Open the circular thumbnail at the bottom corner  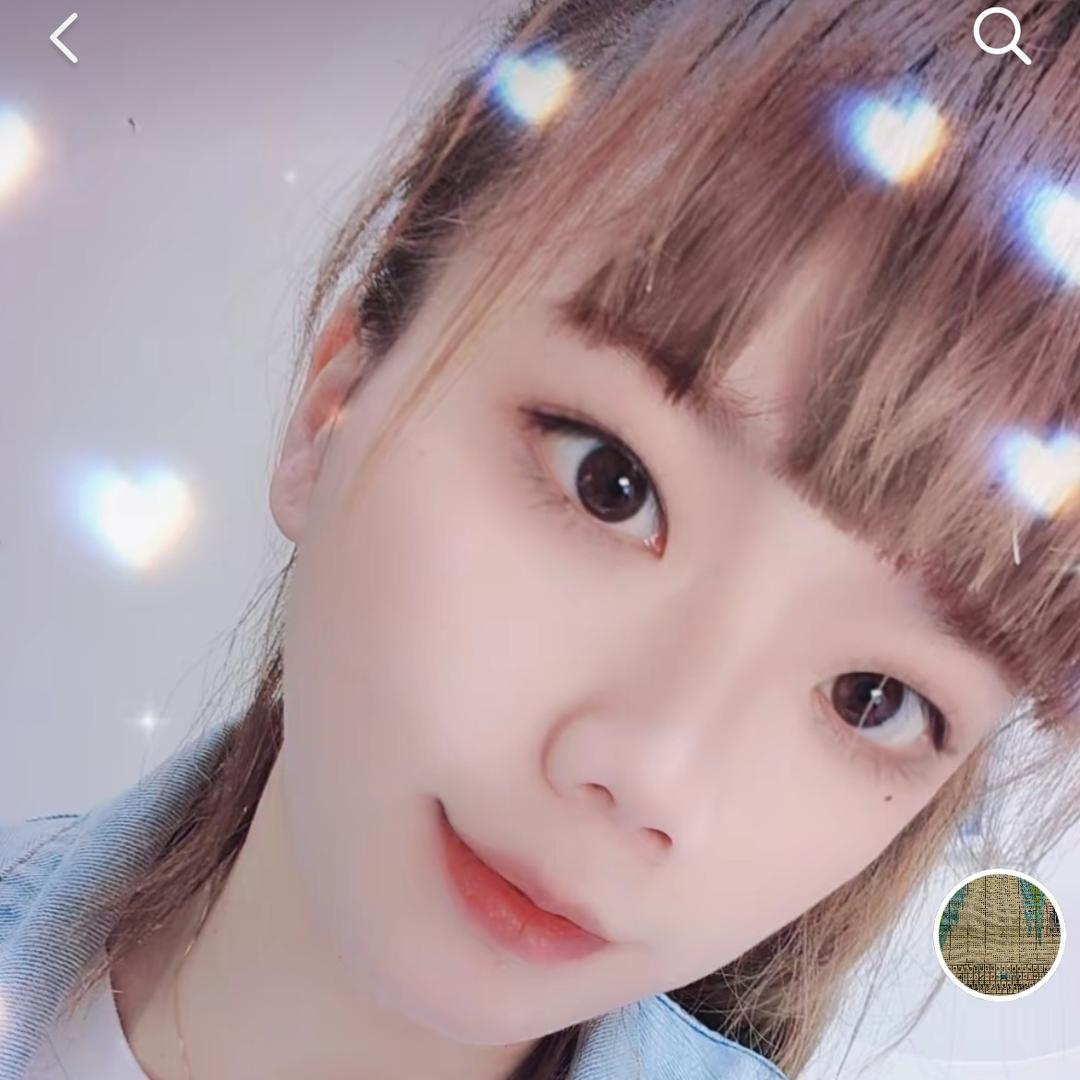click(x=999, y=934)
